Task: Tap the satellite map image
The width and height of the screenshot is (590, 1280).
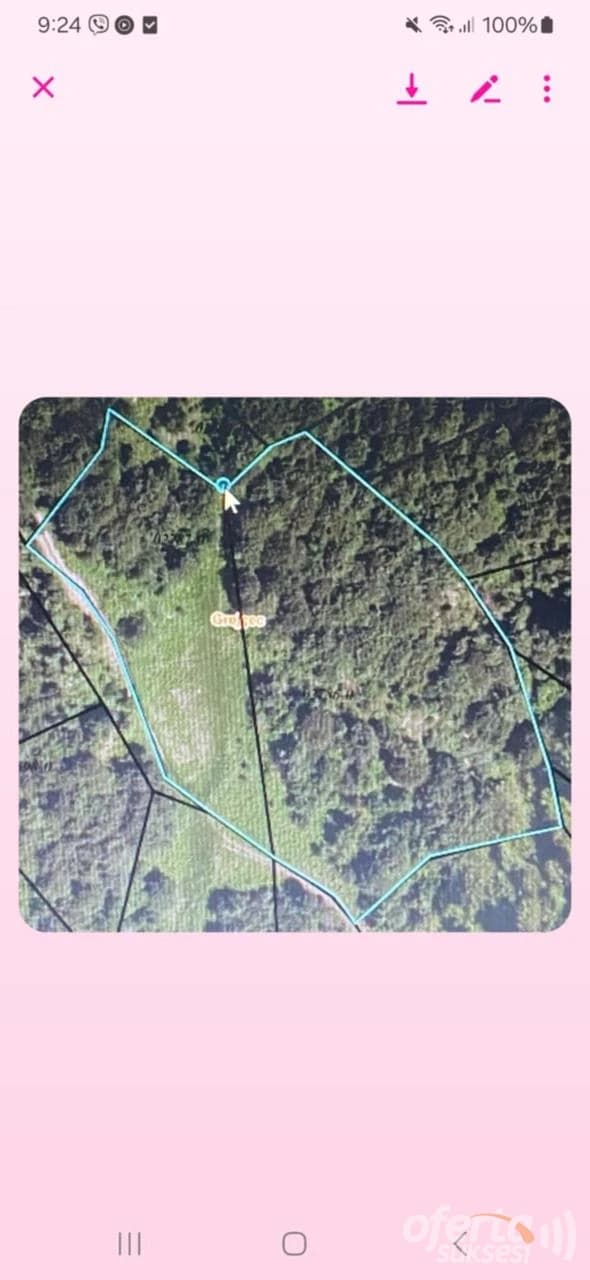Action: coord(295,665)
